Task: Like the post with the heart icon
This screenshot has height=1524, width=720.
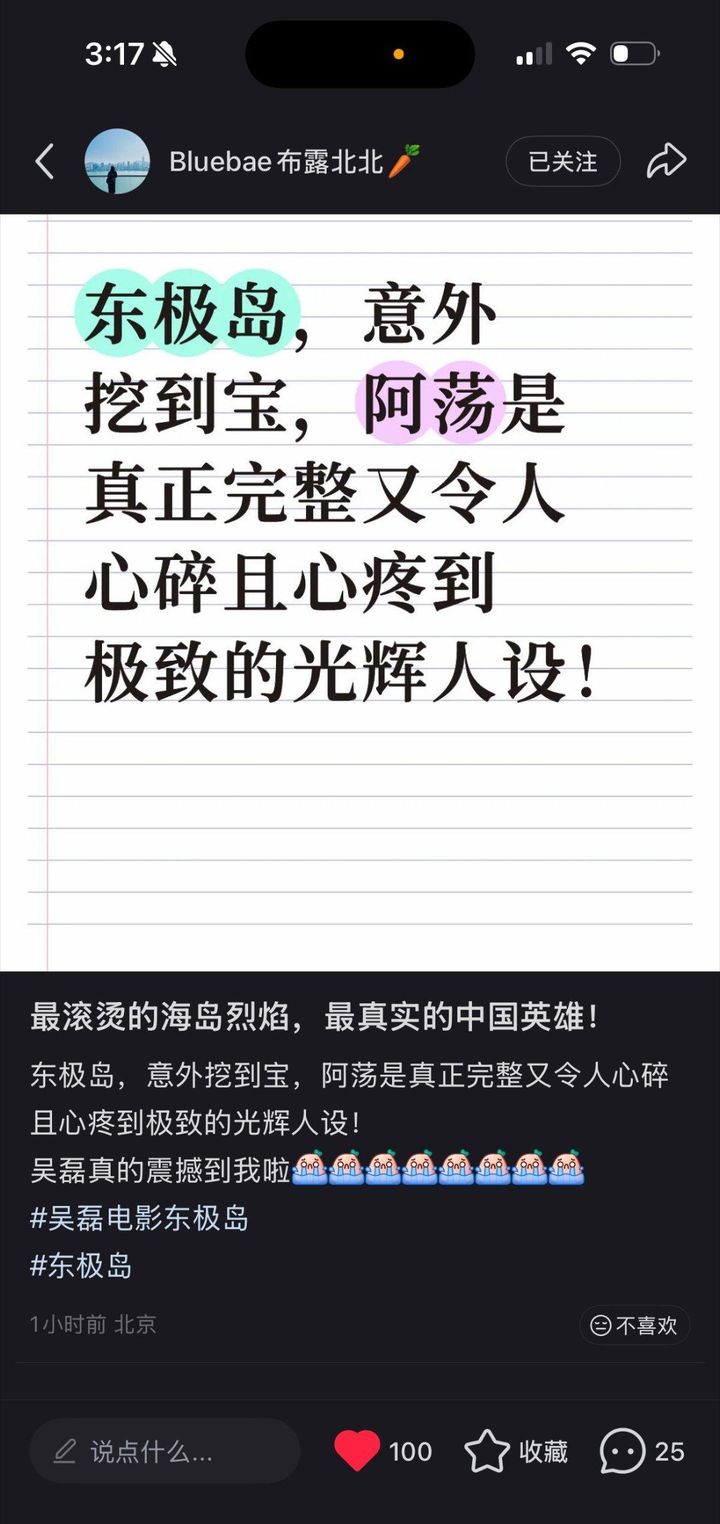Action: [357, 1451]
